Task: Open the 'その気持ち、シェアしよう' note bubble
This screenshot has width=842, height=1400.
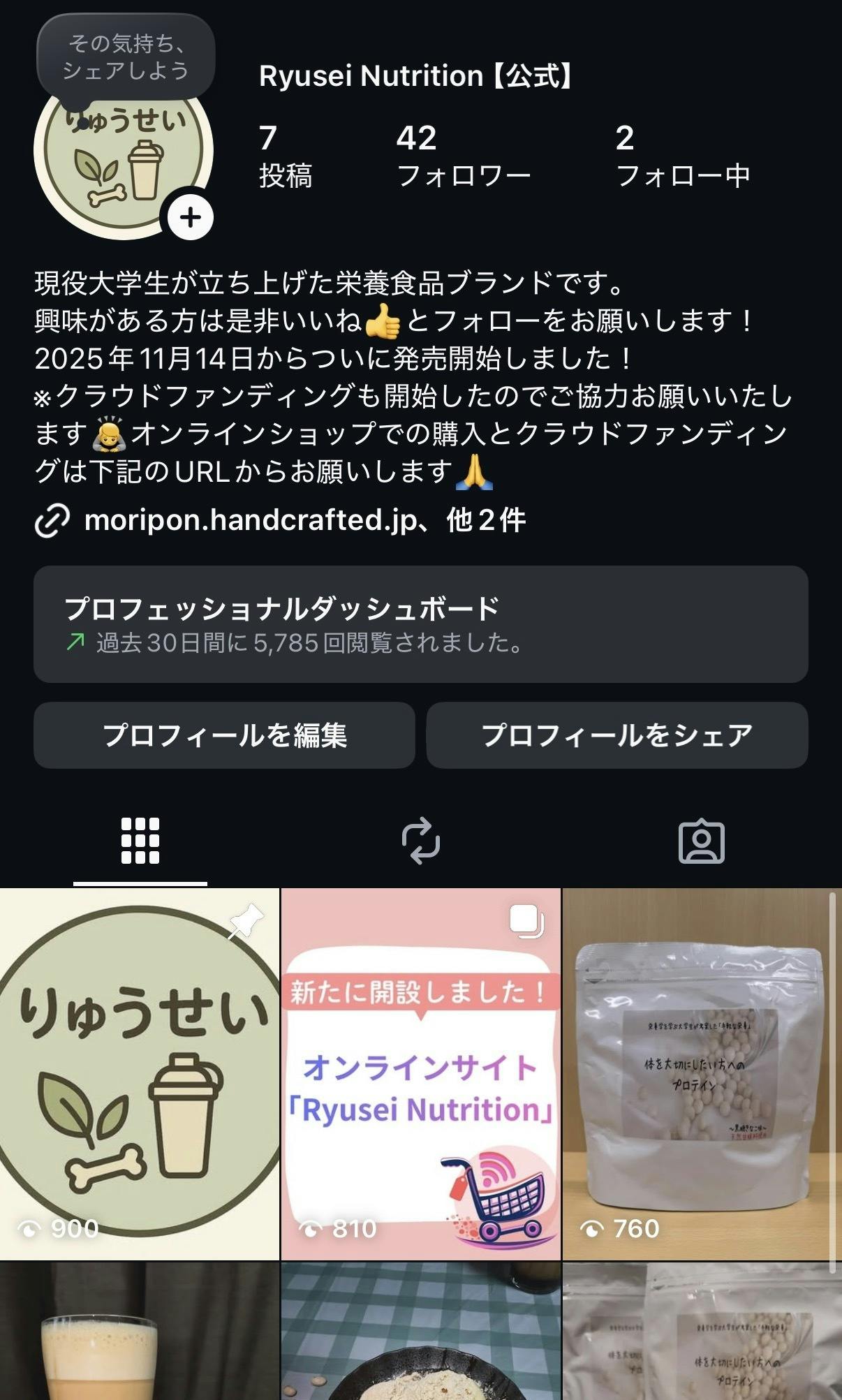Action: (x=126, y=57)
